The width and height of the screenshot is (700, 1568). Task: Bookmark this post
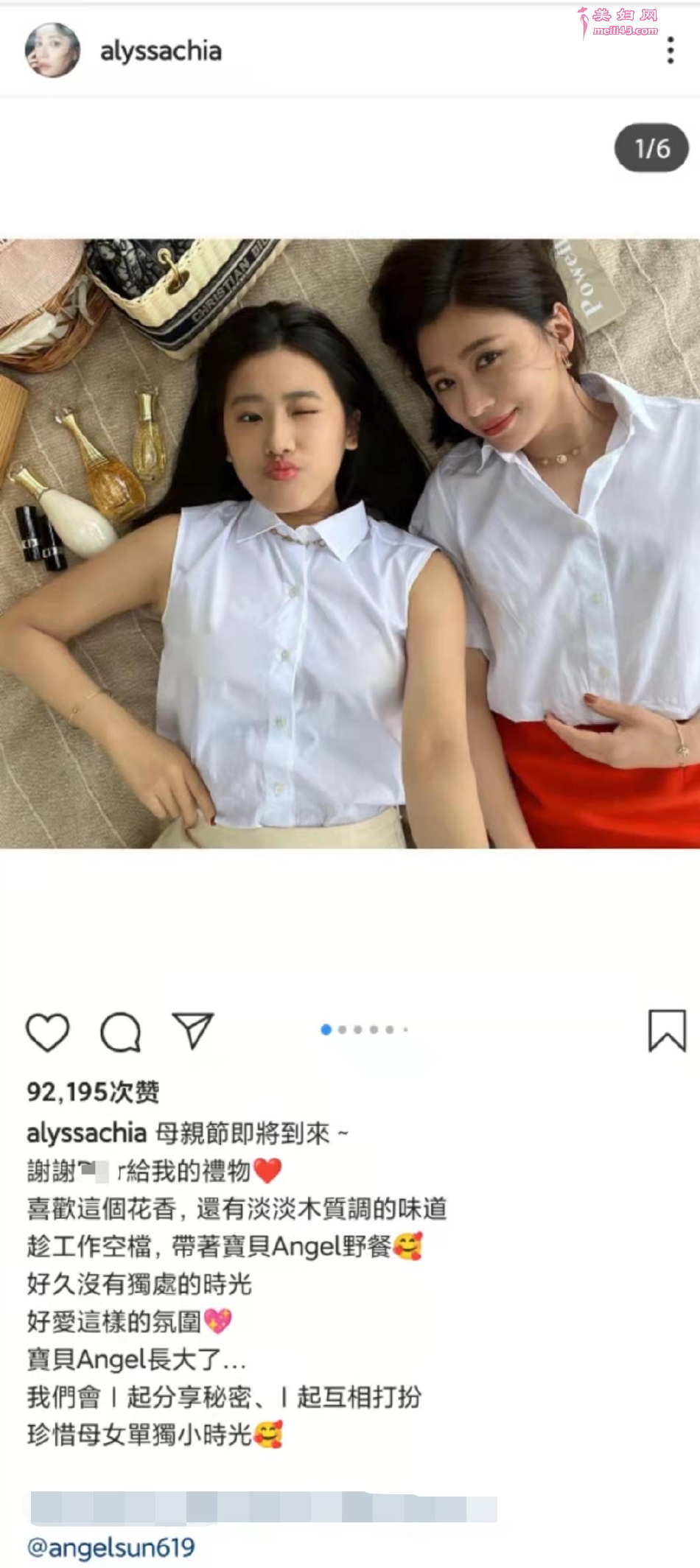click(667, 1030)
